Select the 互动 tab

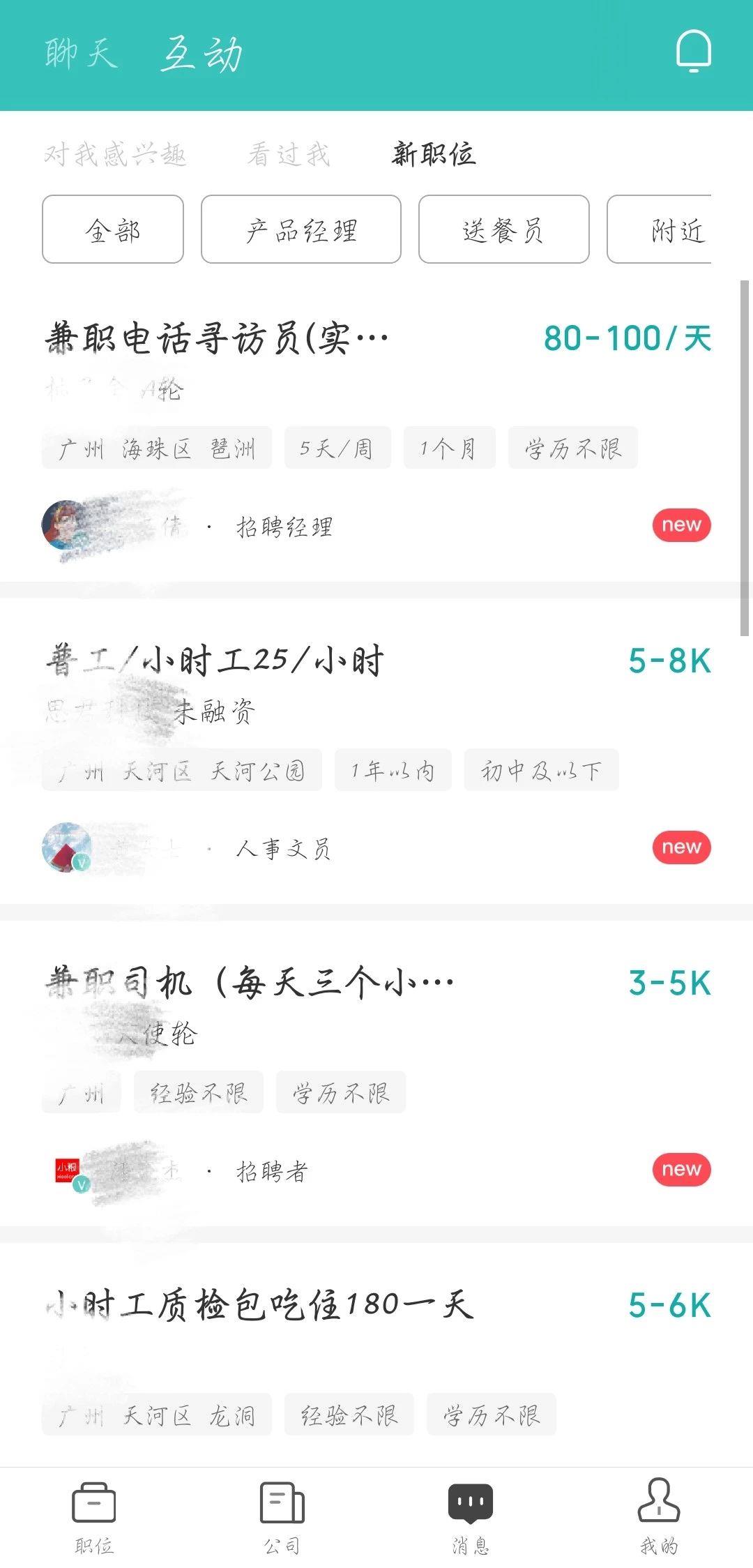(201, 54)
